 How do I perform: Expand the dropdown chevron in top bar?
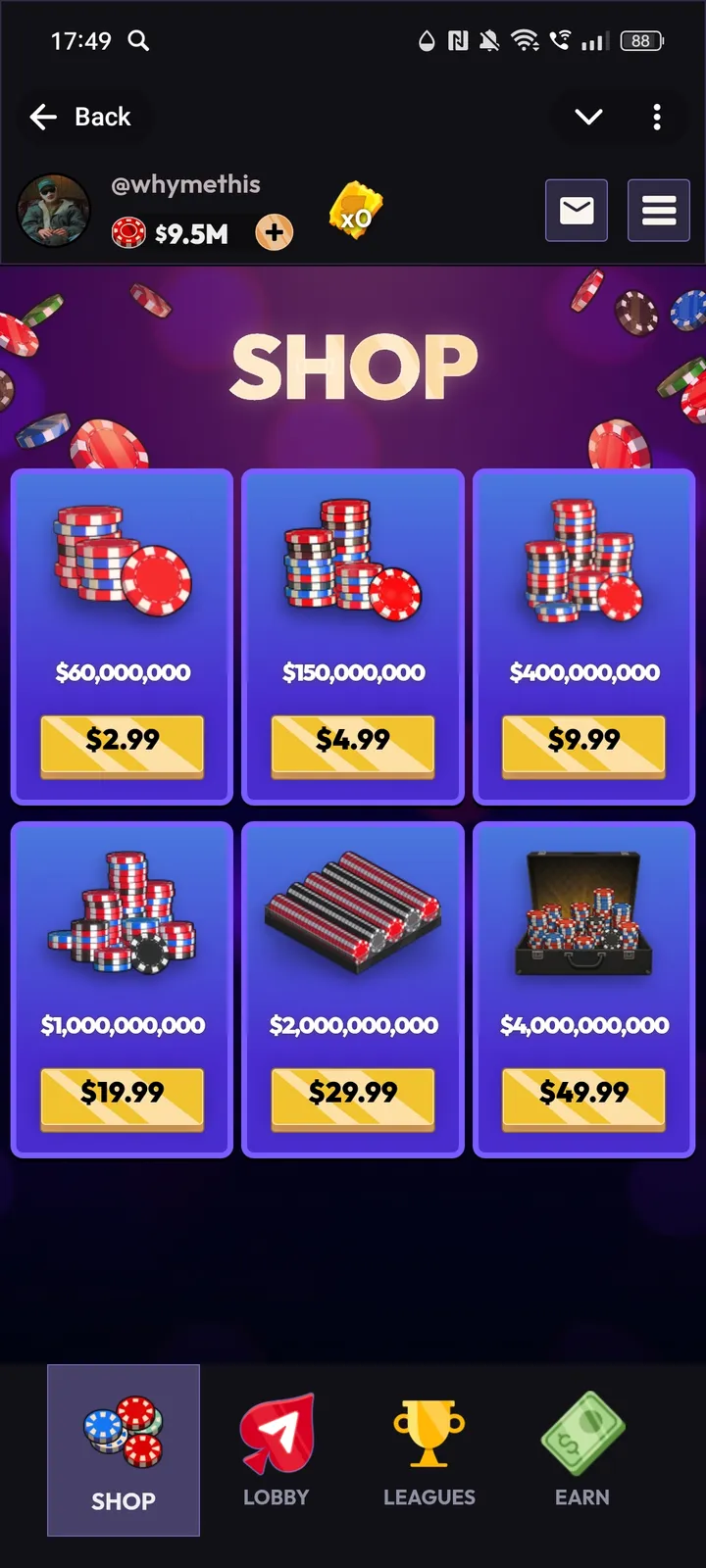[588, 117]
